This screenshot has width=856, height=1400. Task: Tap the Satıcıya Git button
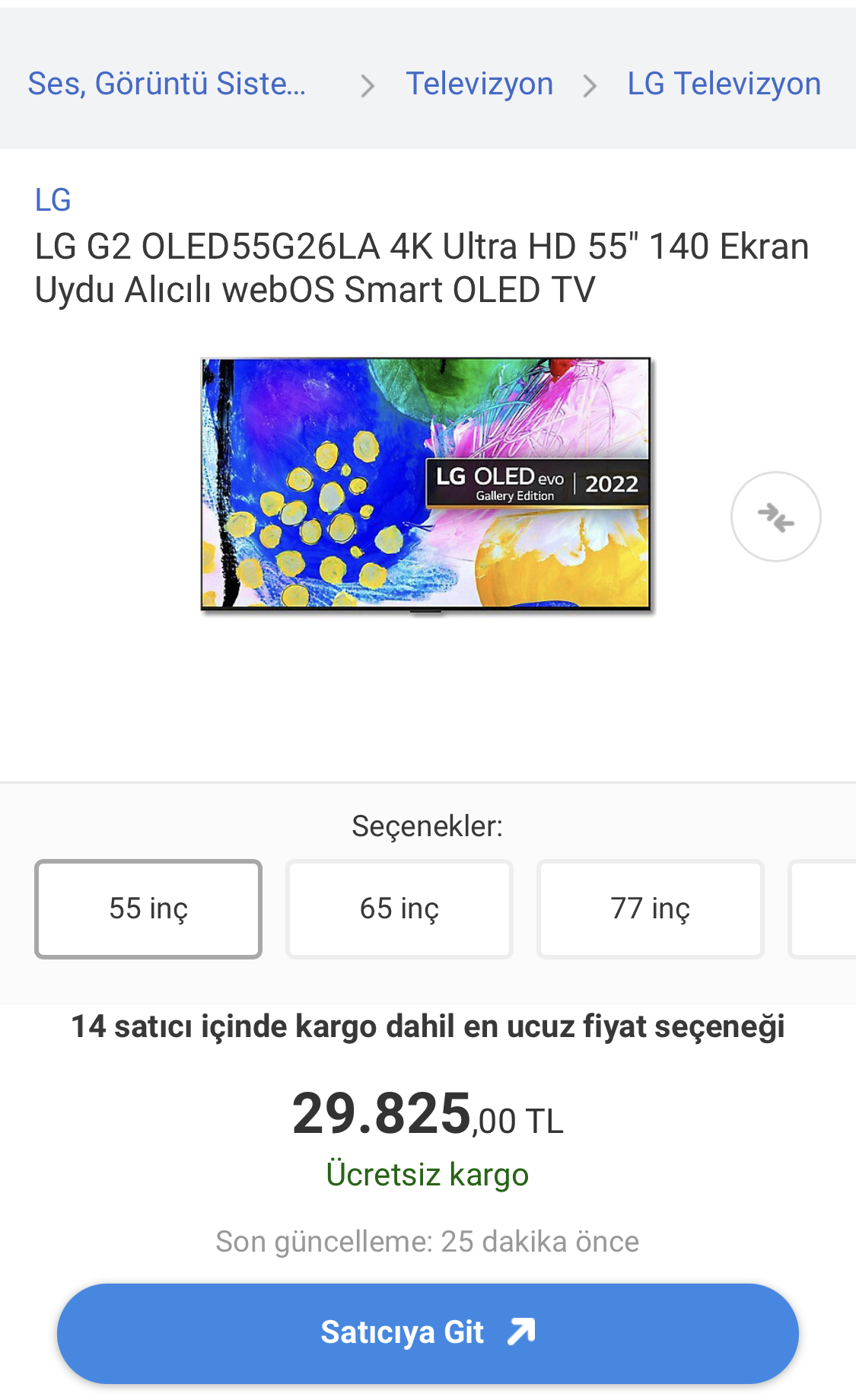point(428,1333)
